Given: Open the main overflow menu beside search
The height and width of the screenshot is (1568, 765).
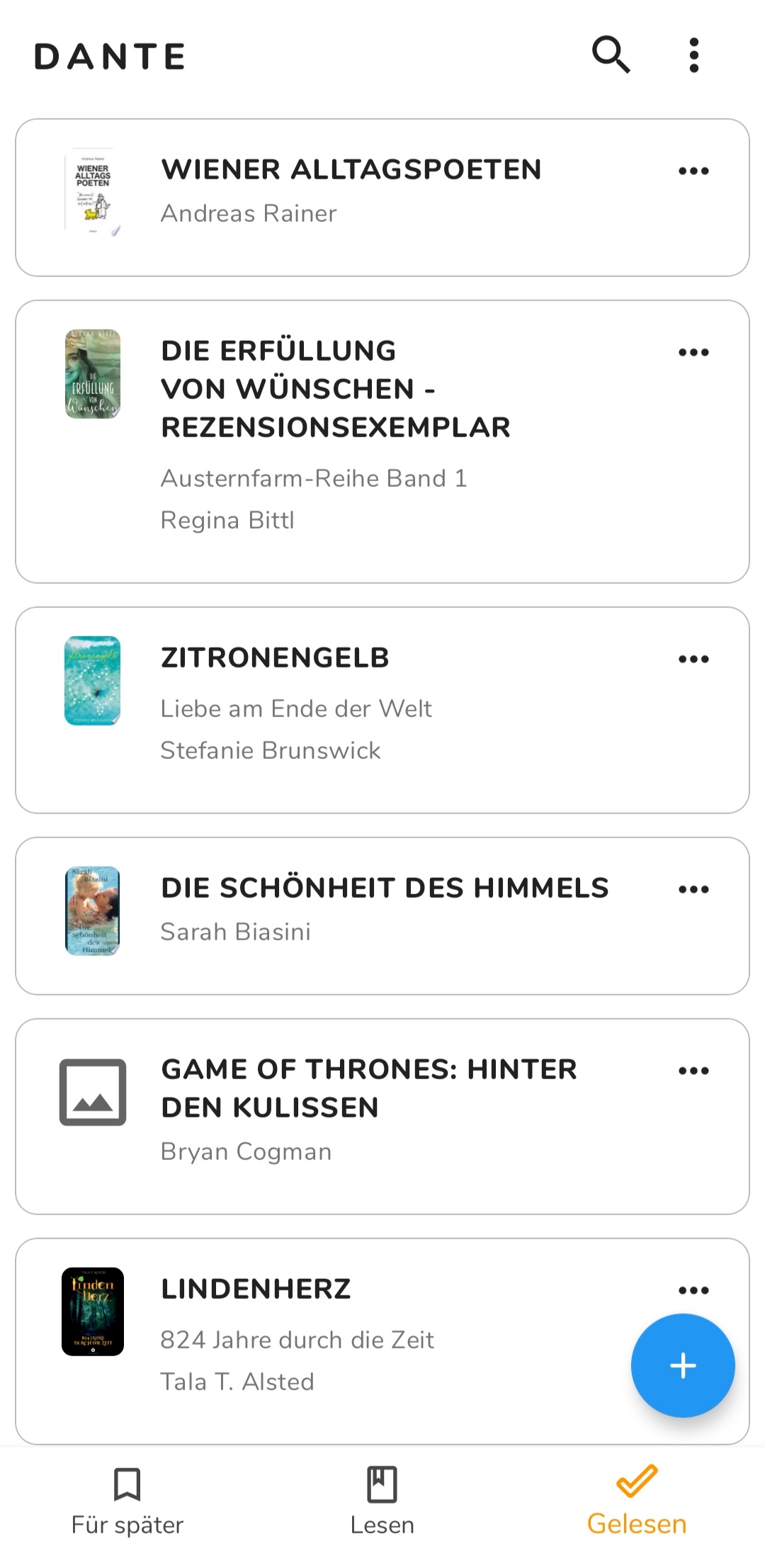Looking at the screenshot, I should 693,55.
